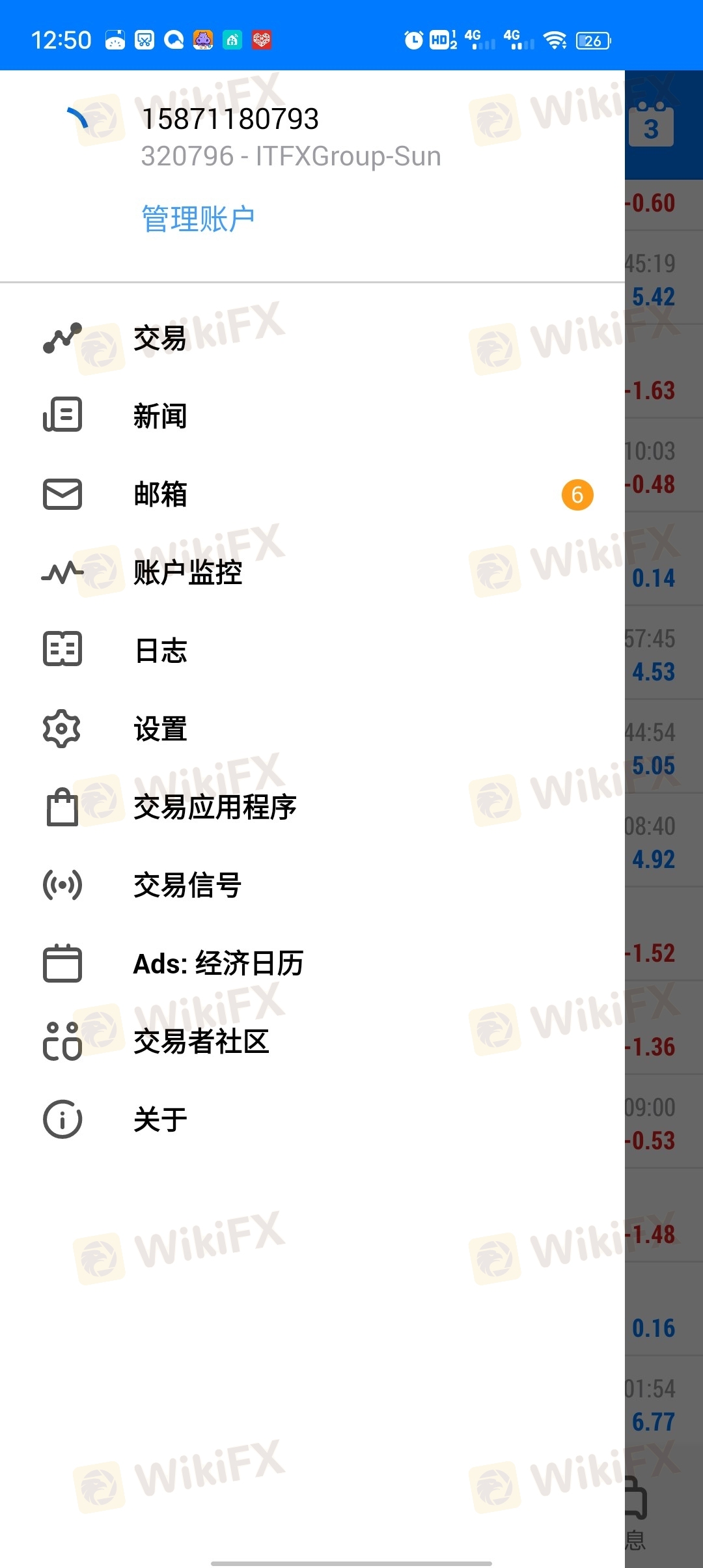Go to 新闻 section
Viewport: 703px width, 1568px height.
click(x=312, y=416)
